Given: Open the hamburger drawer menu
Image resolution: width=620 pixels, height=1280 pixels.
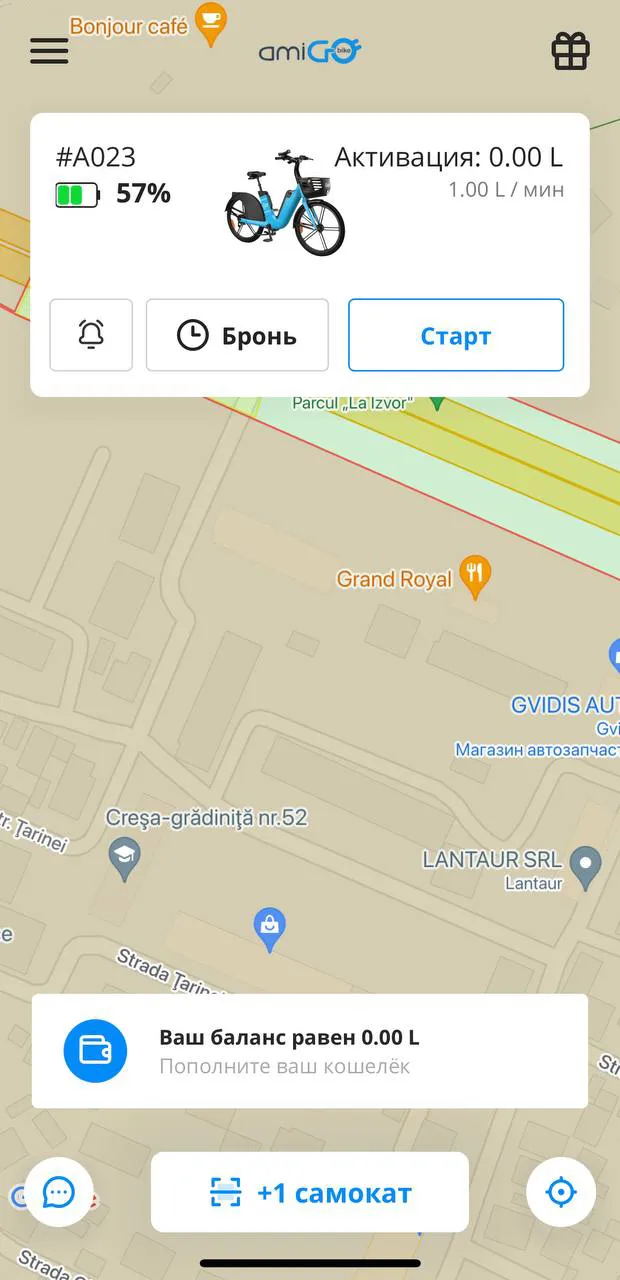Looking at the screenshot, I should [49, 51].
